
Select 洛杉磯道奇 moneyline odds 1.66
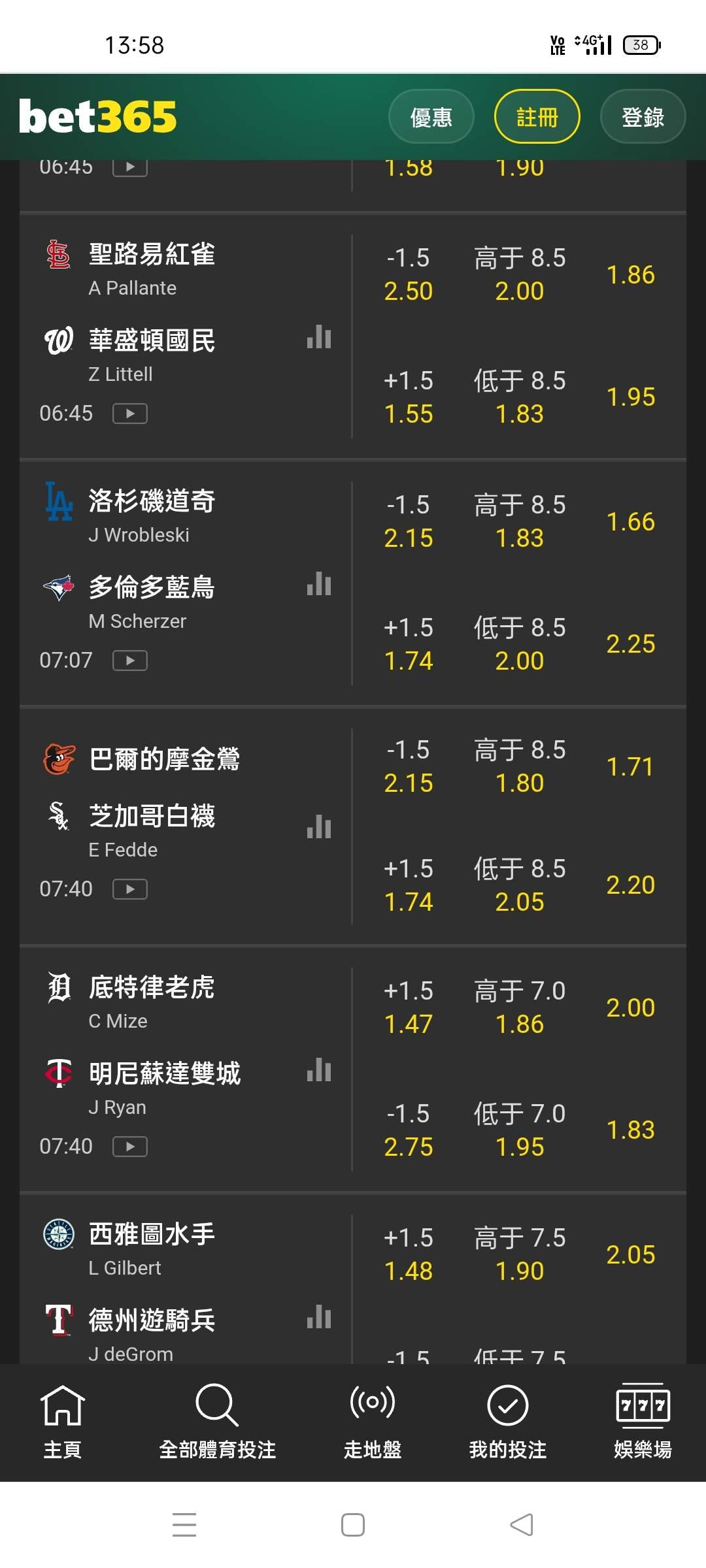(x=630, y=521)
